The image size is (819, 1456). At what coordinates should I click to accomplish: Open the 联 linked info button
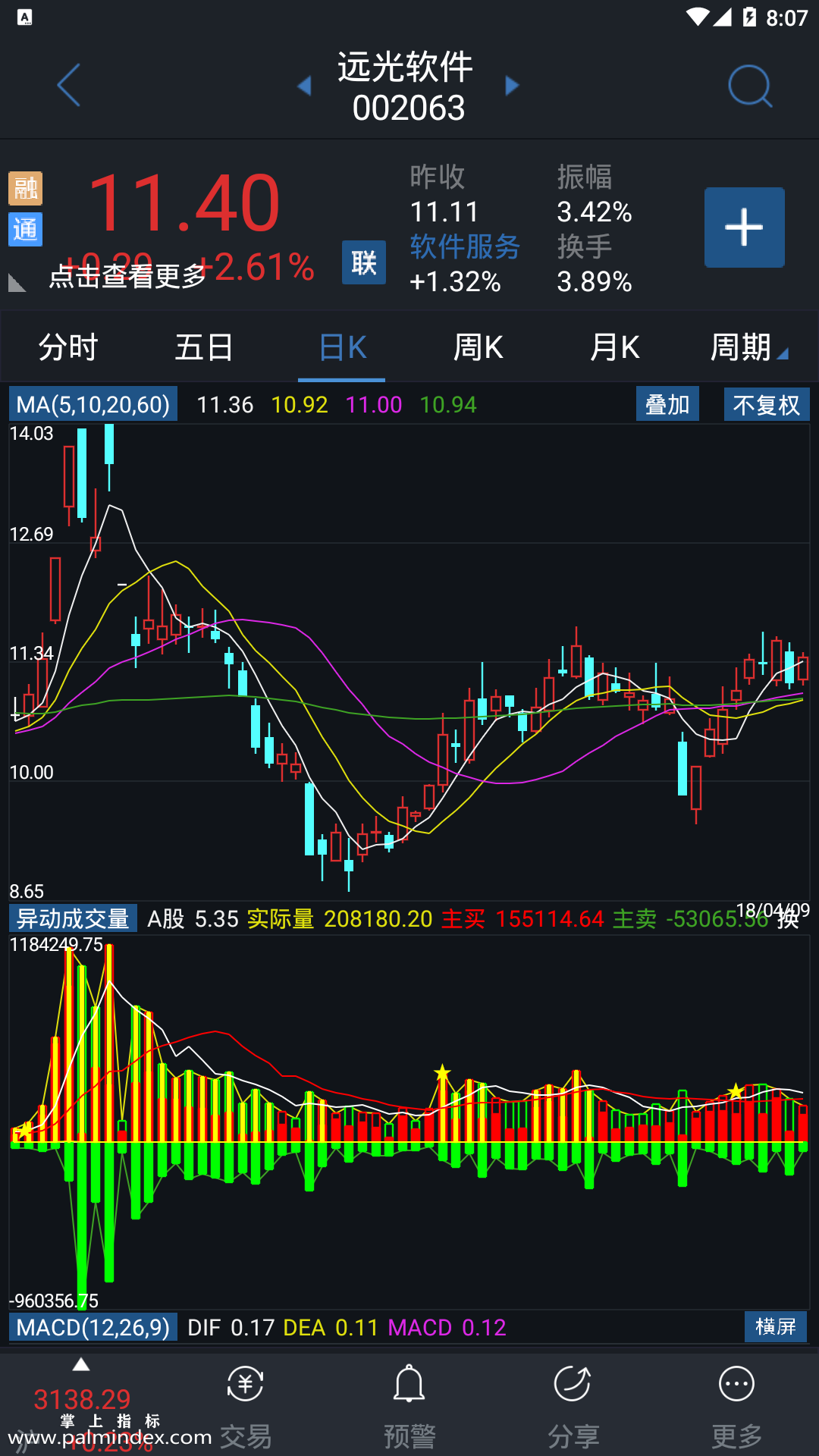364,262
